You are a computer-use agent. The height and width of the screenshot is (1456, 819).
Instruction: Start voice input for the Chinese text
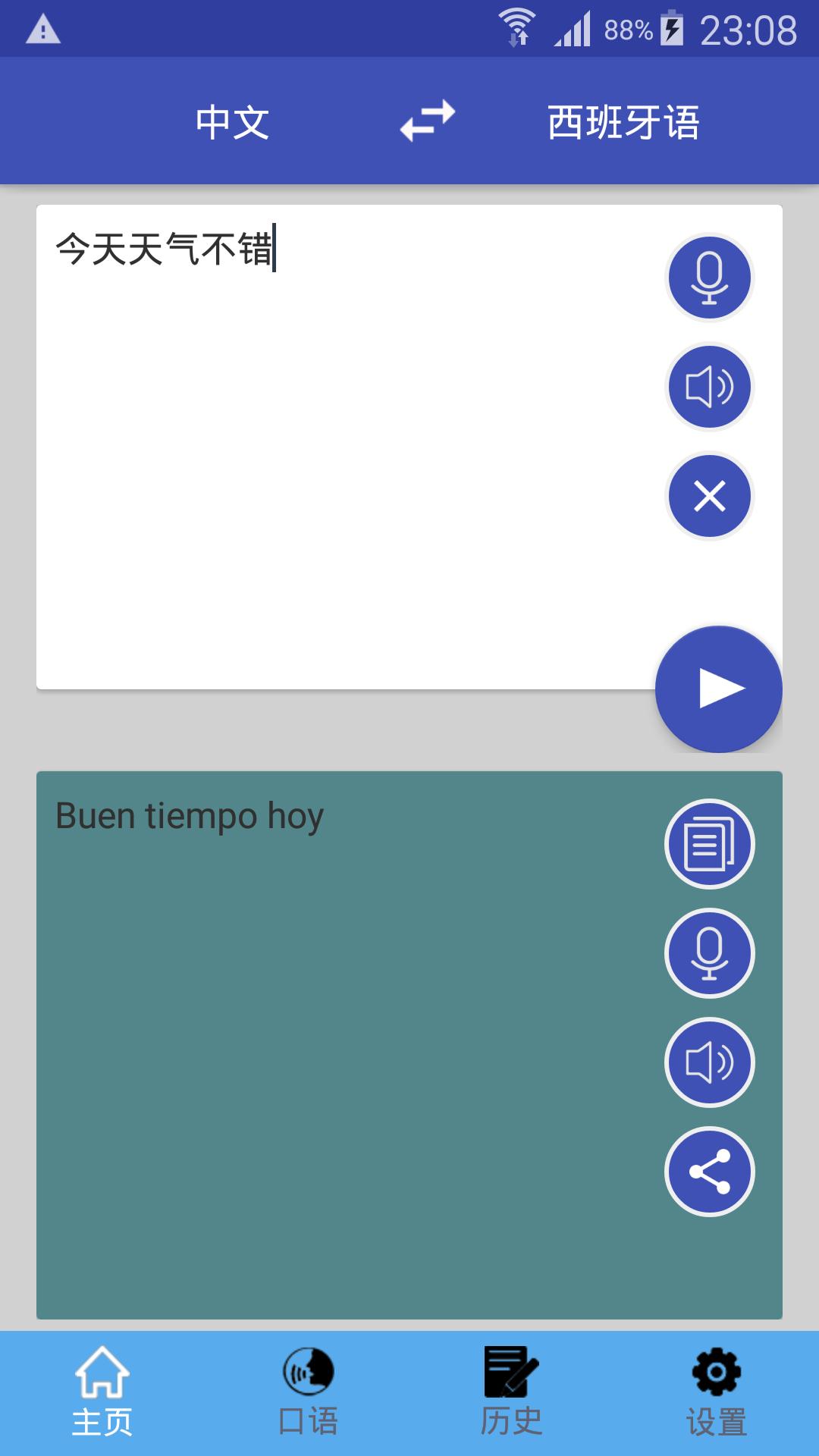[710, 278]
